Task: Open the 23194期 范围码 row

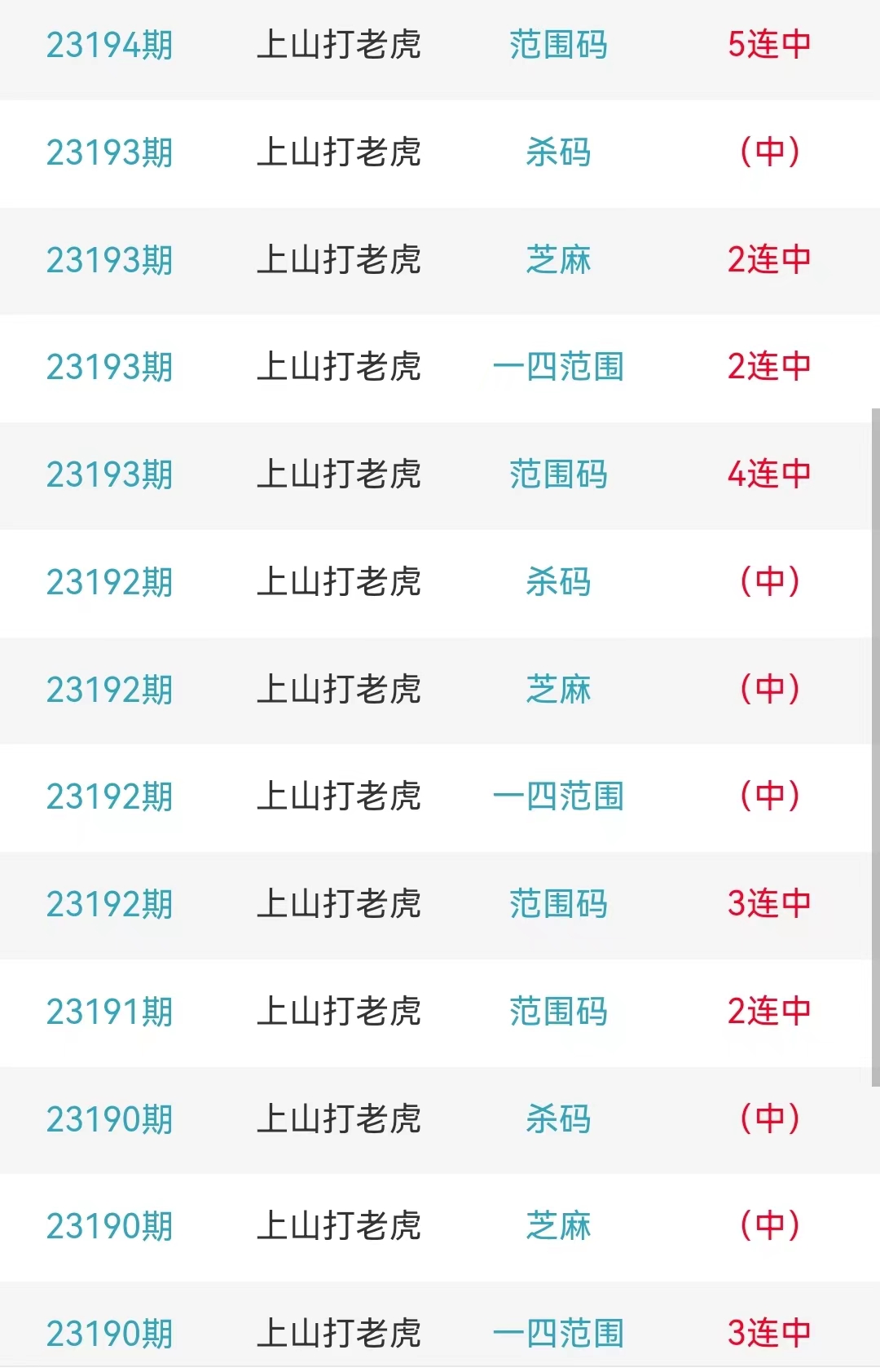Action: 558,45
